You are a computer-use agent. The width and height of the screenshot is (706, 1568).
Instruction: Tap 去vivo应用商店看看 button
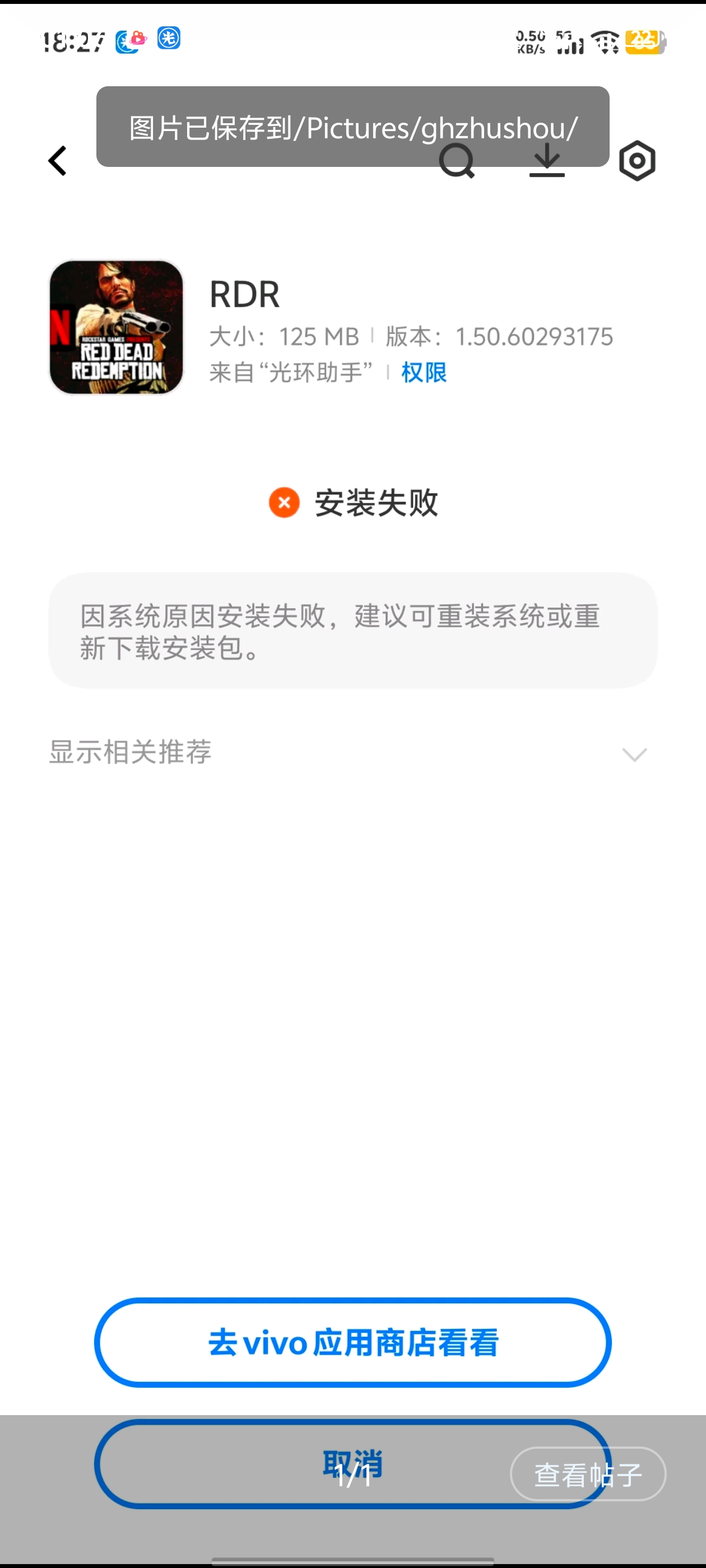(x=352, y=1342)
